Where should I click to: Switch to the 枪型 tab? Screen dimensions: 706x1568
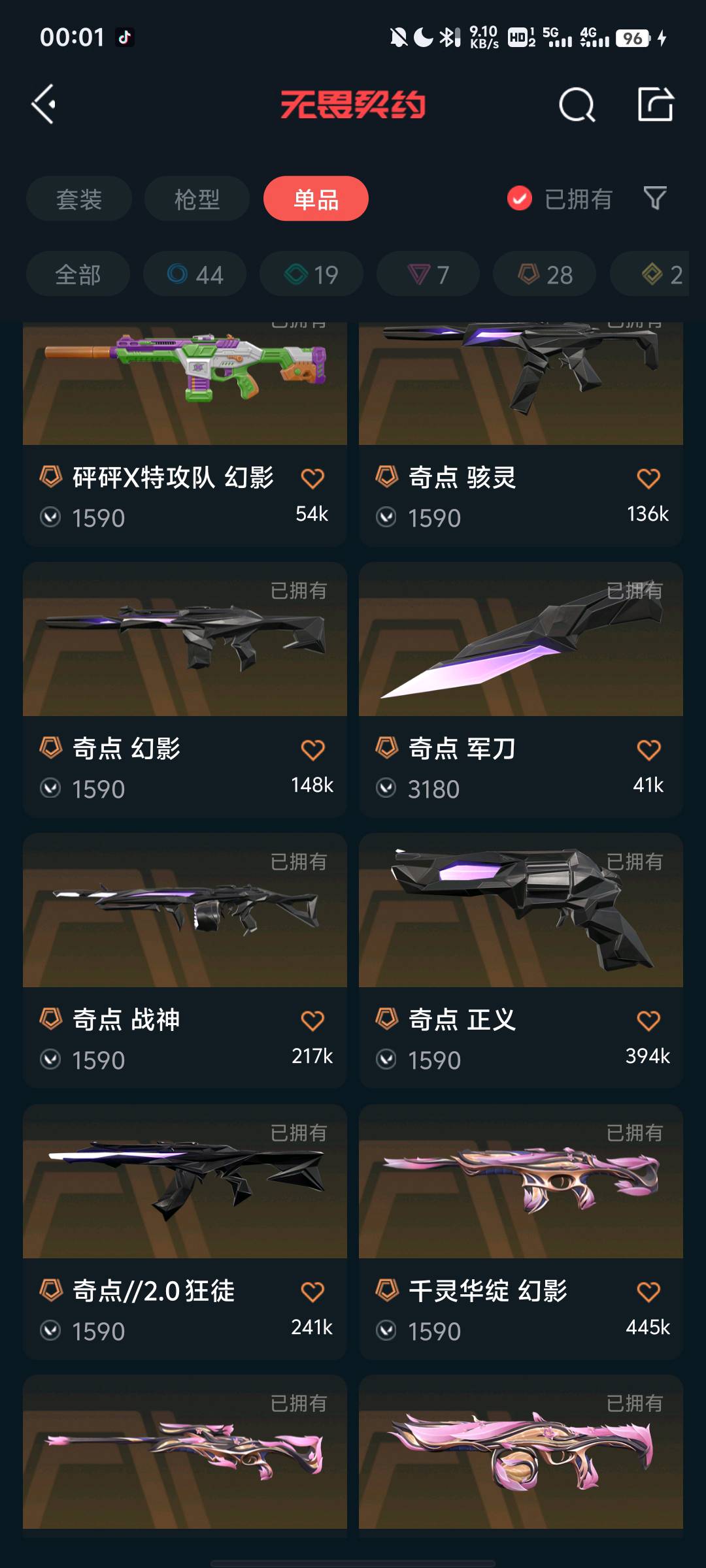pyautogui.click(x=197, y=199)
